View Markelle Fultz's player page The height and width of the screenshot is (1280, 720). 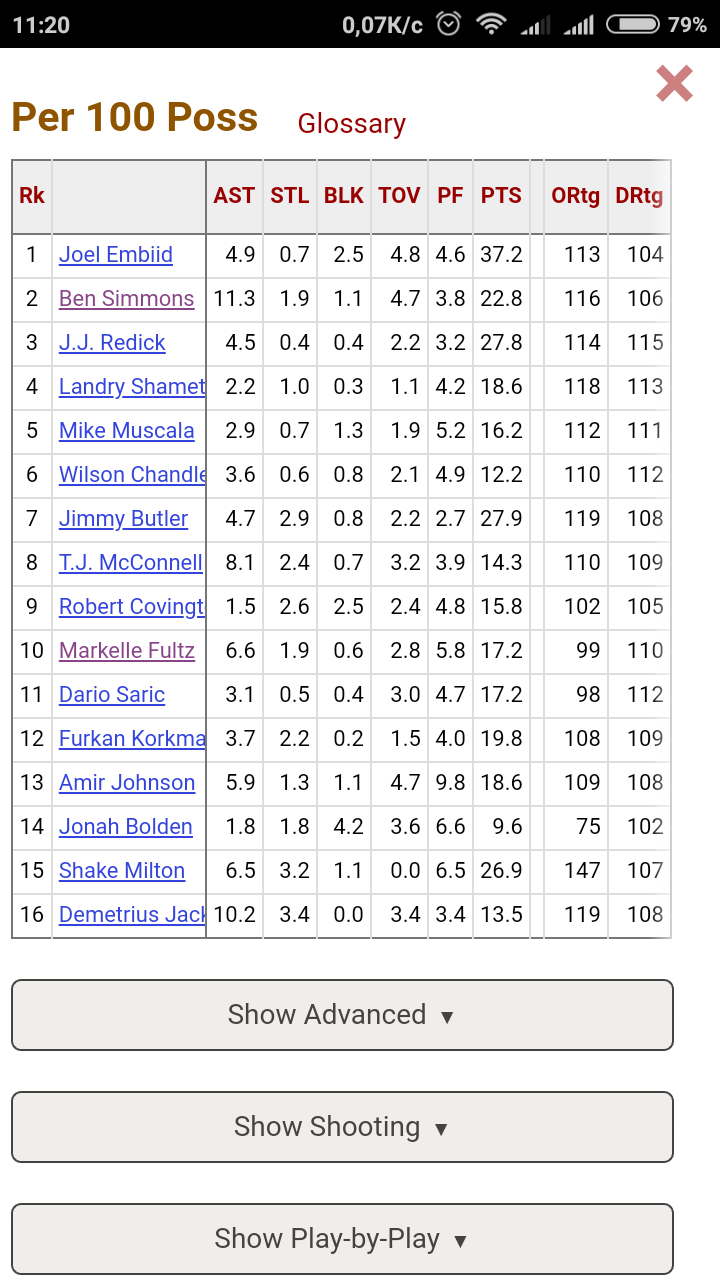click(127, 651)
